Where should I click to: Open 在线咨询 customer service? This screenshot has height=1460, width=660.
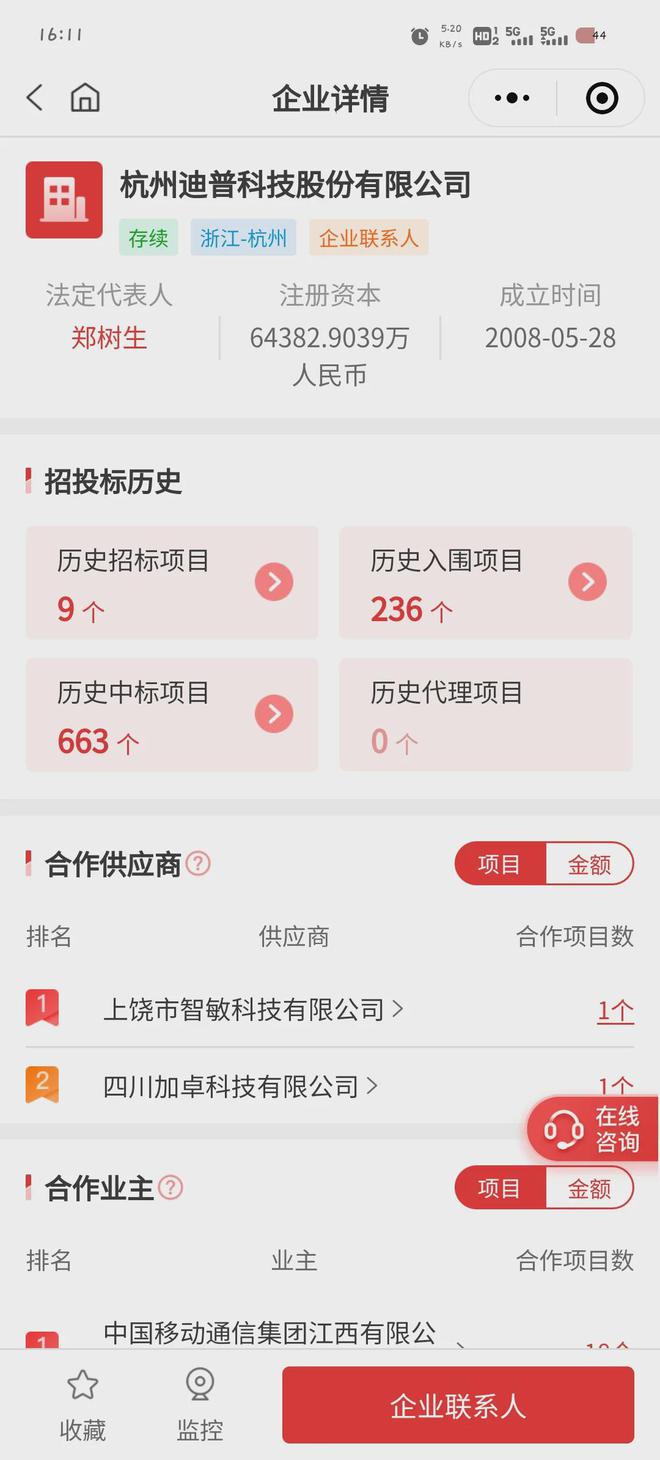click(x=593, y=1129)
